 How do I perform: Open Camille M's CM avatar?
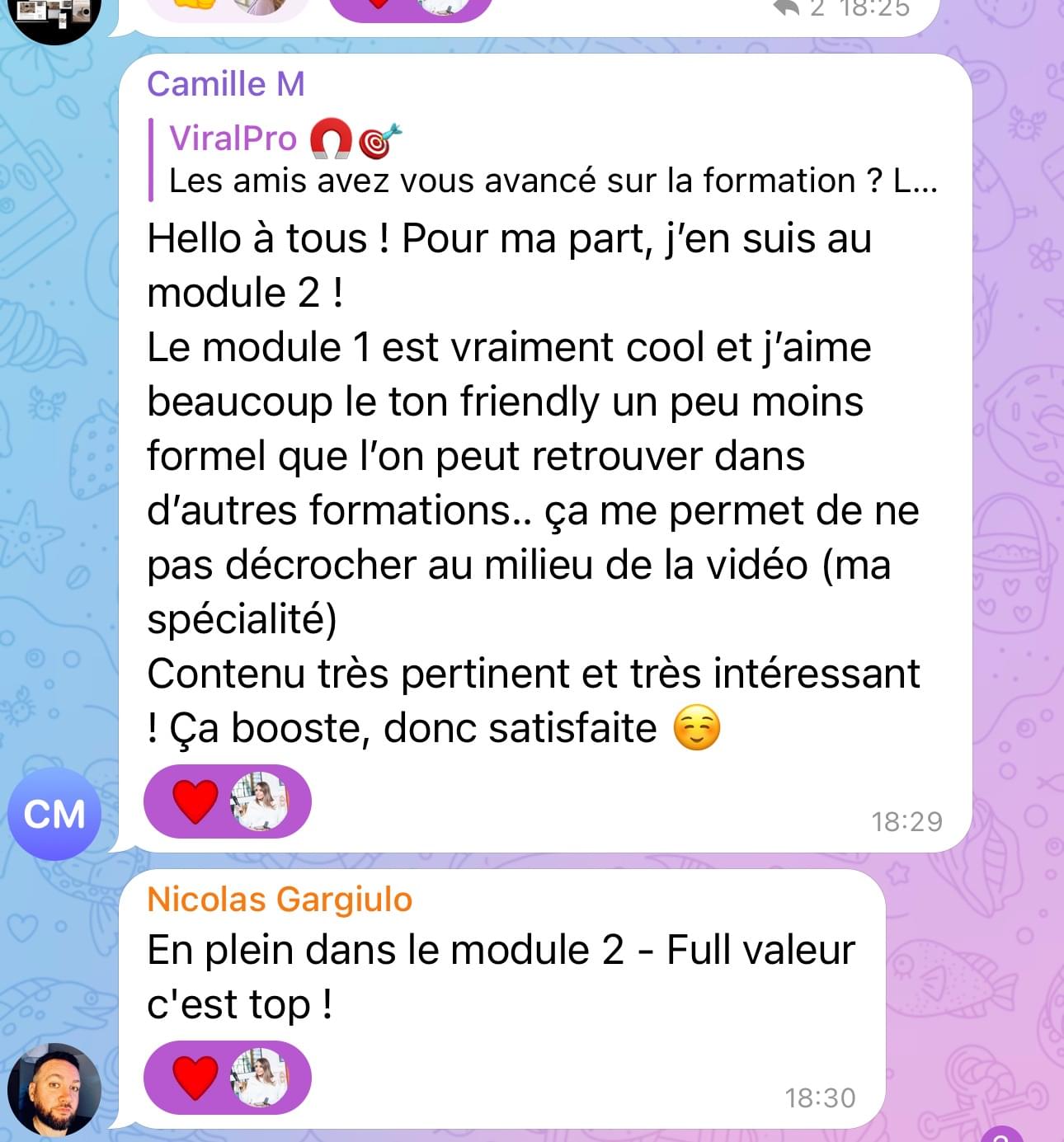[x=54, y=814]
